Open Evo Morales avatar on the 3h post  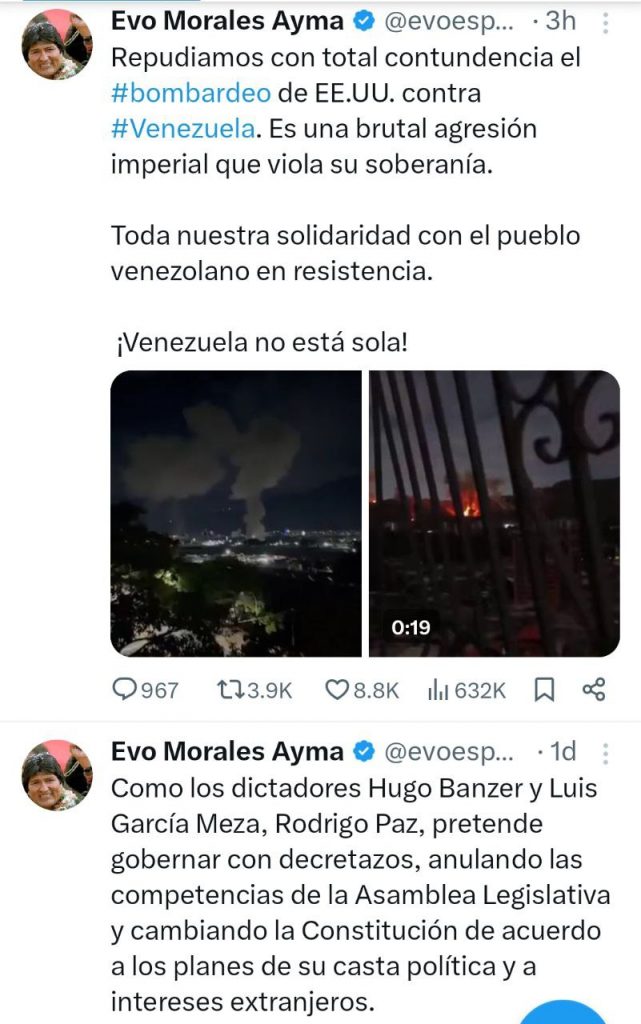pos(56,45)
